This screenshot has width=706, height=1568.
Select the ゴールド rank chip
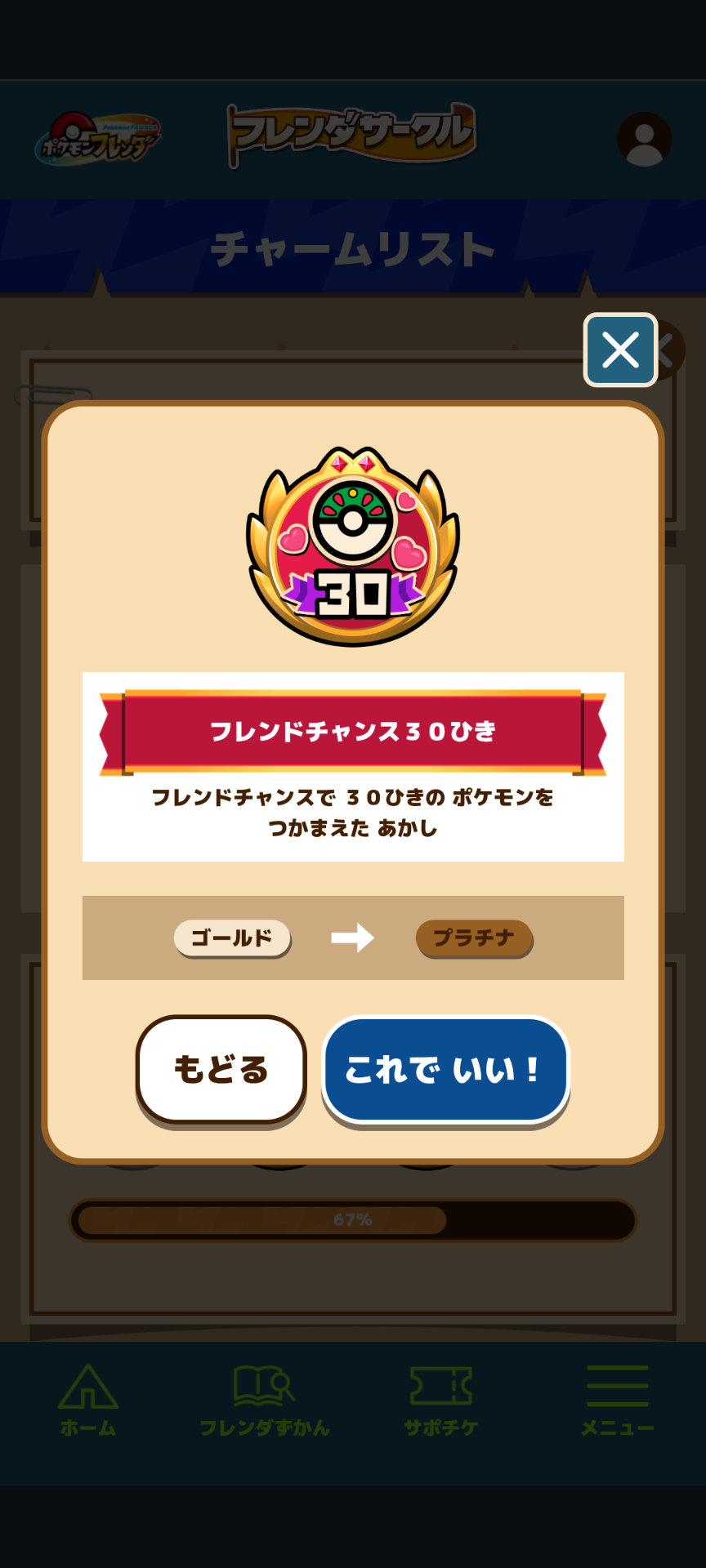click(232, 938)
